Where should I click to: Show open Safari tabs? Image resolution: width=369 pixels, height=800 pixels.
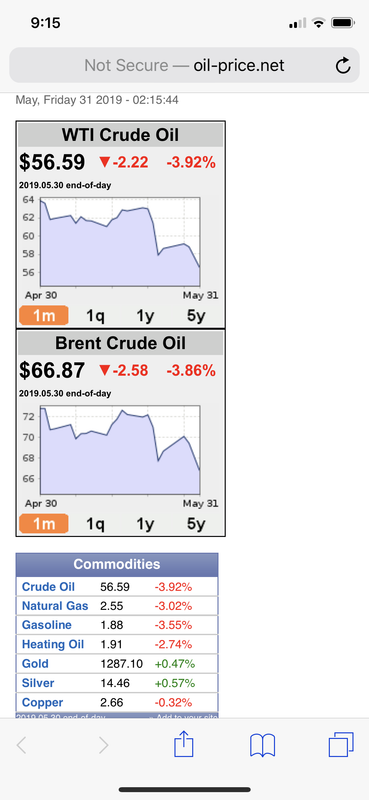click(x=341, y=744)
